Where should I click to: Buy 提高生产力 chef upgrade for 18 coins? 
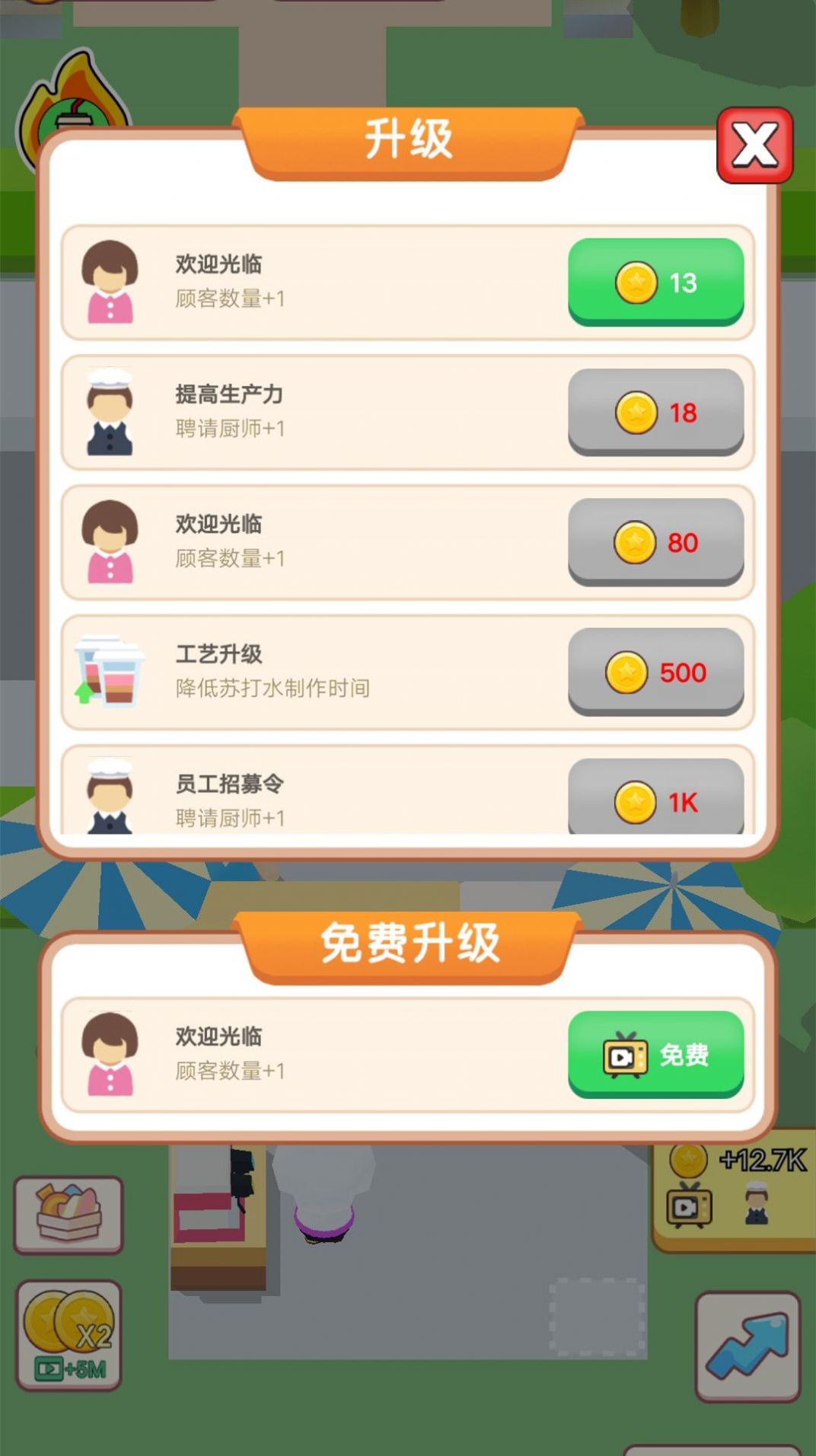click(x=655, y=412)
